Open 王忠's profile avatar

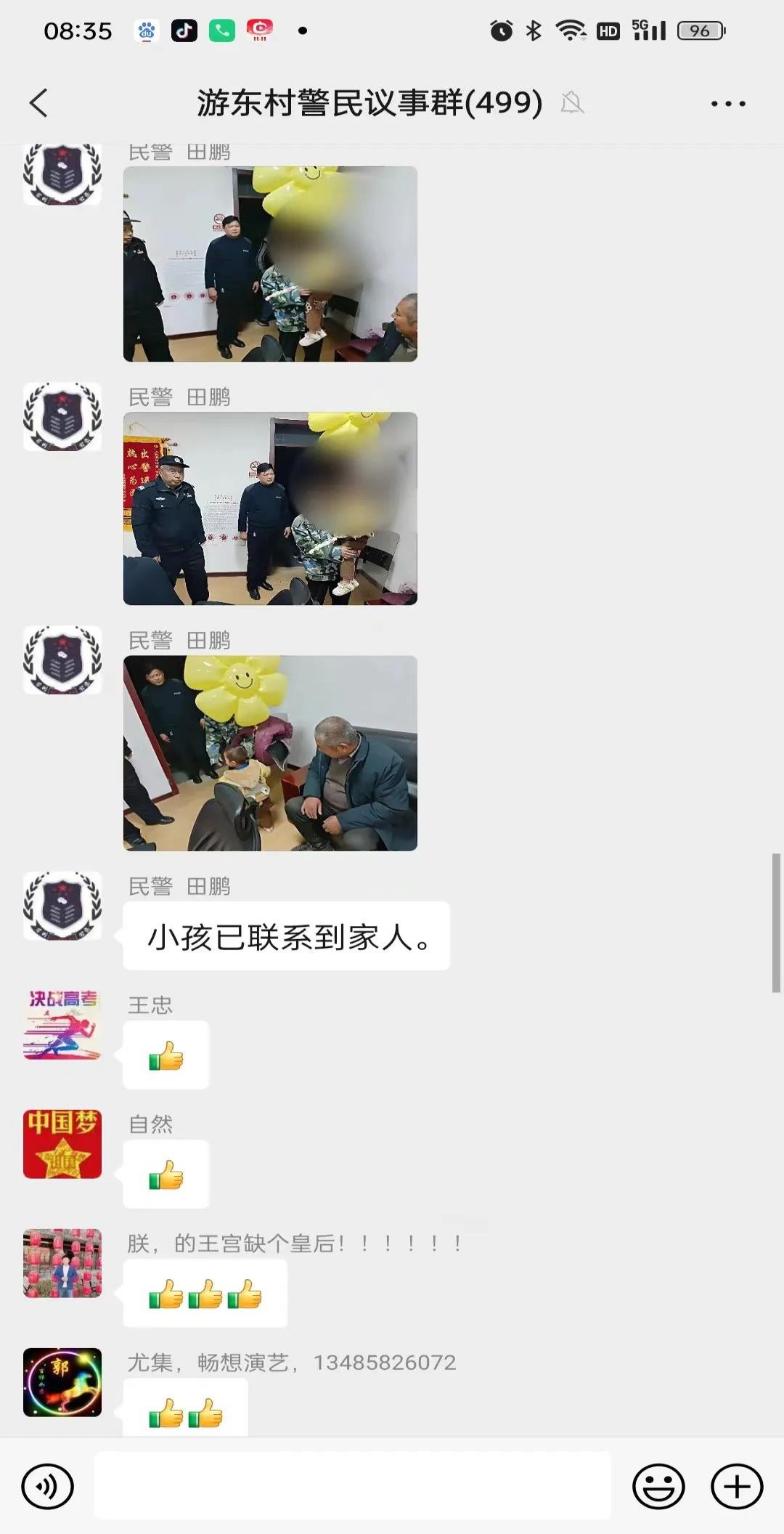pyautogui.click(x=62, y=1025)
